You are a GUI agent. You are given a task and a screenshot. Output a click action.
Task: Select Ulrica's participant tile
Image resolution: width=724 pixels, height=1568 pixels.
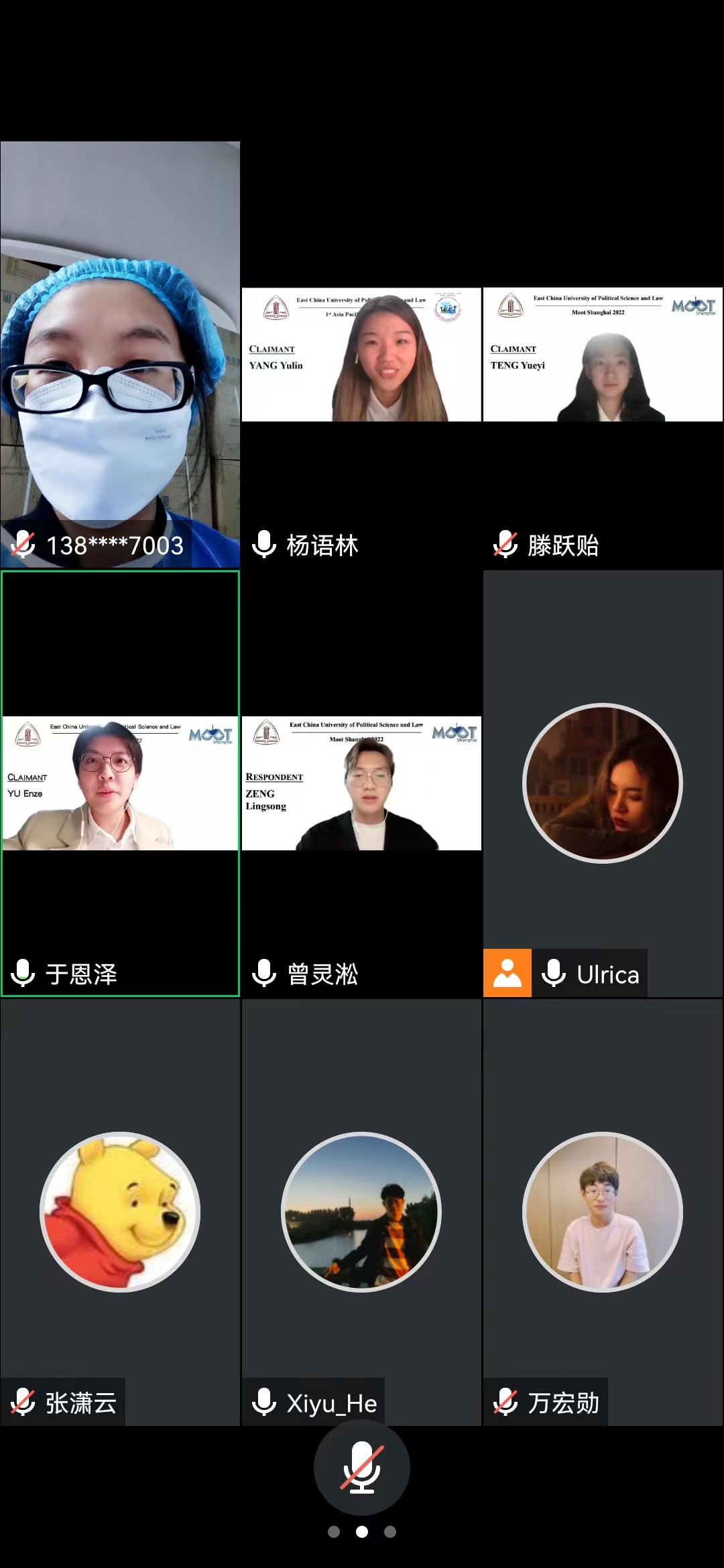click(x=603, y=783)
